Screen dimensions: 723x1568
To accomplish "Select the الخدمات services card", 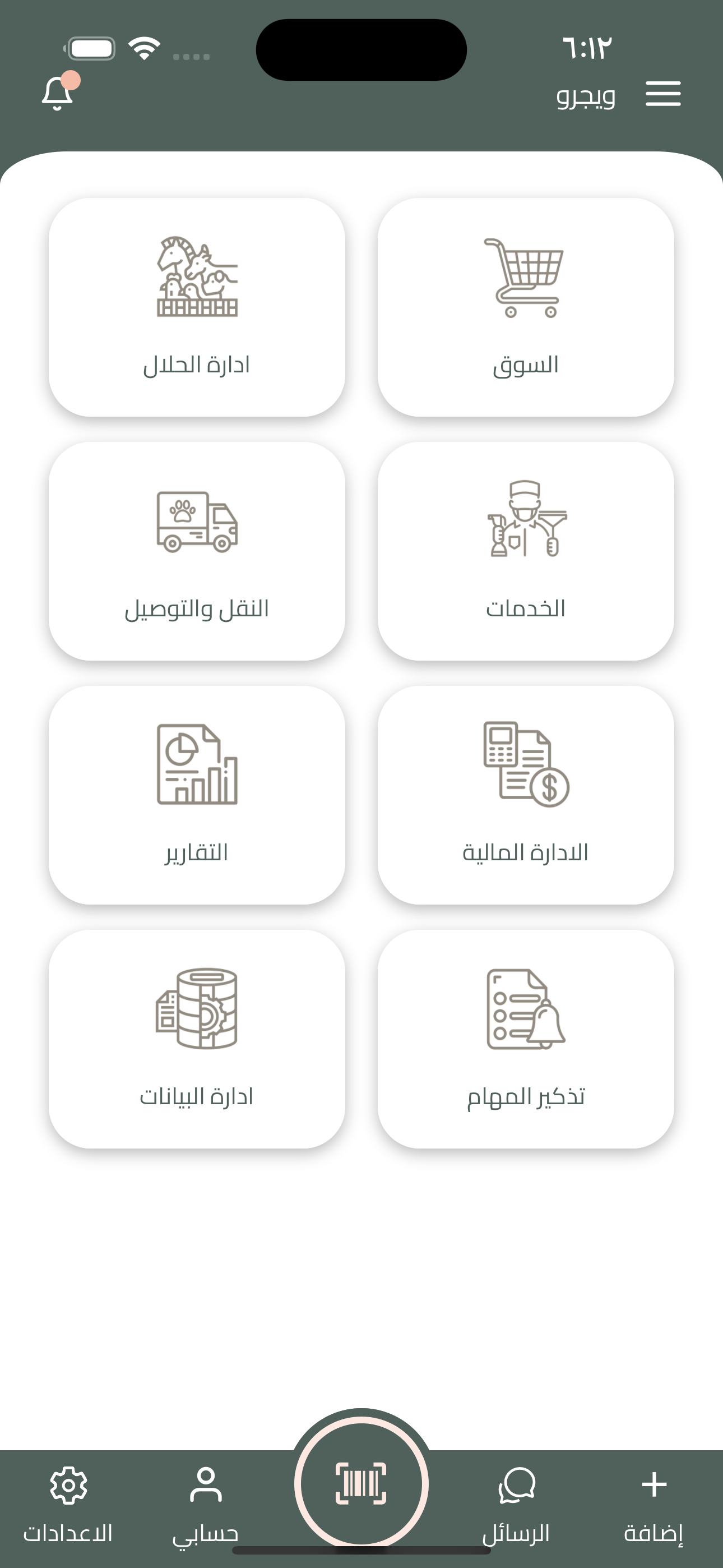I will tap(525, 551).
